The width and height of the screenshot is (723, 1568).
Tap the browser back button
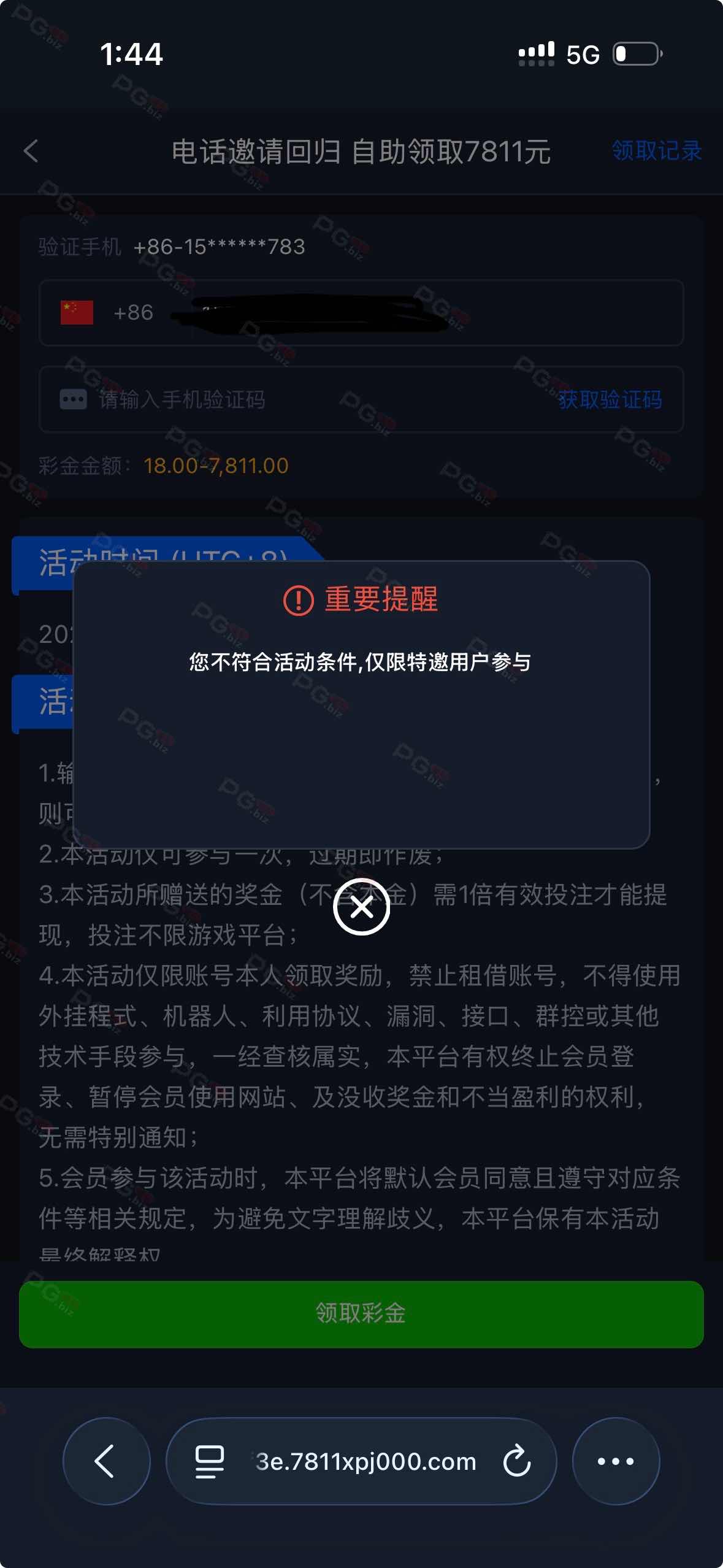pyautogui.click(x=106, y=1461)
